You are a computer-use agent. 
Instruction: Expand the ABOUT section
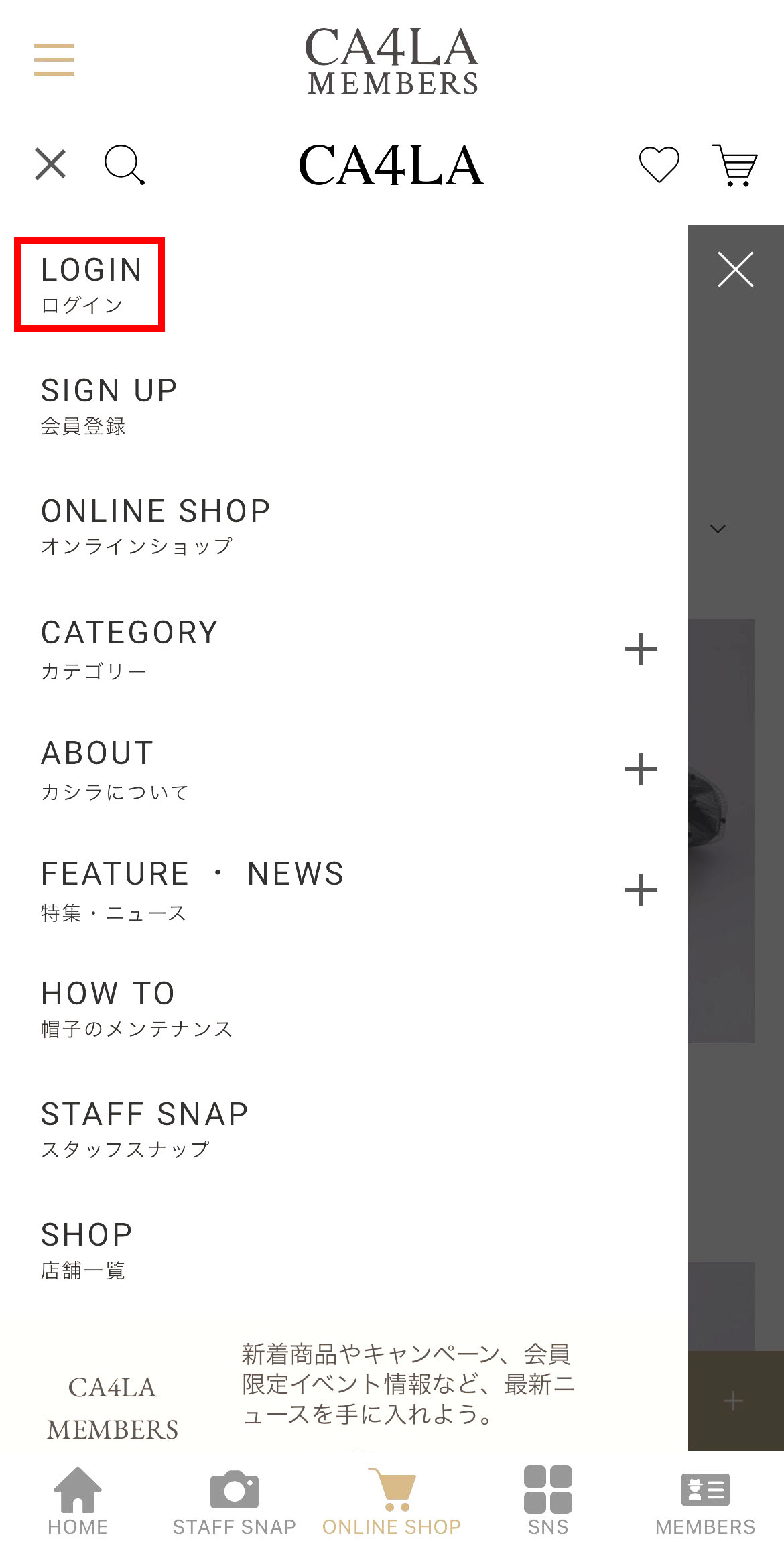[x=641, y=769]
